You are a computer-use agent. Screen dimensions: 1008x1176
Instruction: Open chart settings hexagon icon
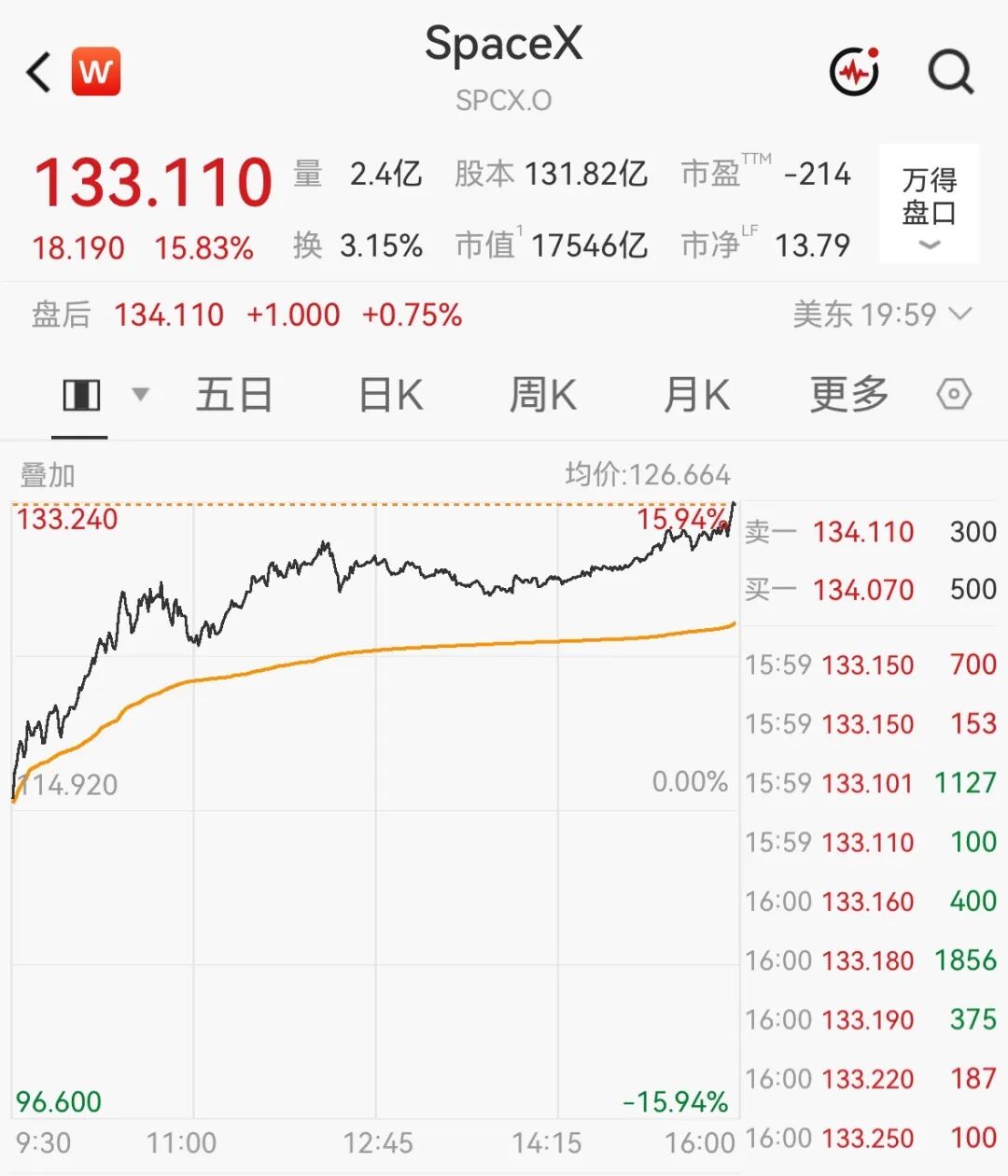coord(954,395)
